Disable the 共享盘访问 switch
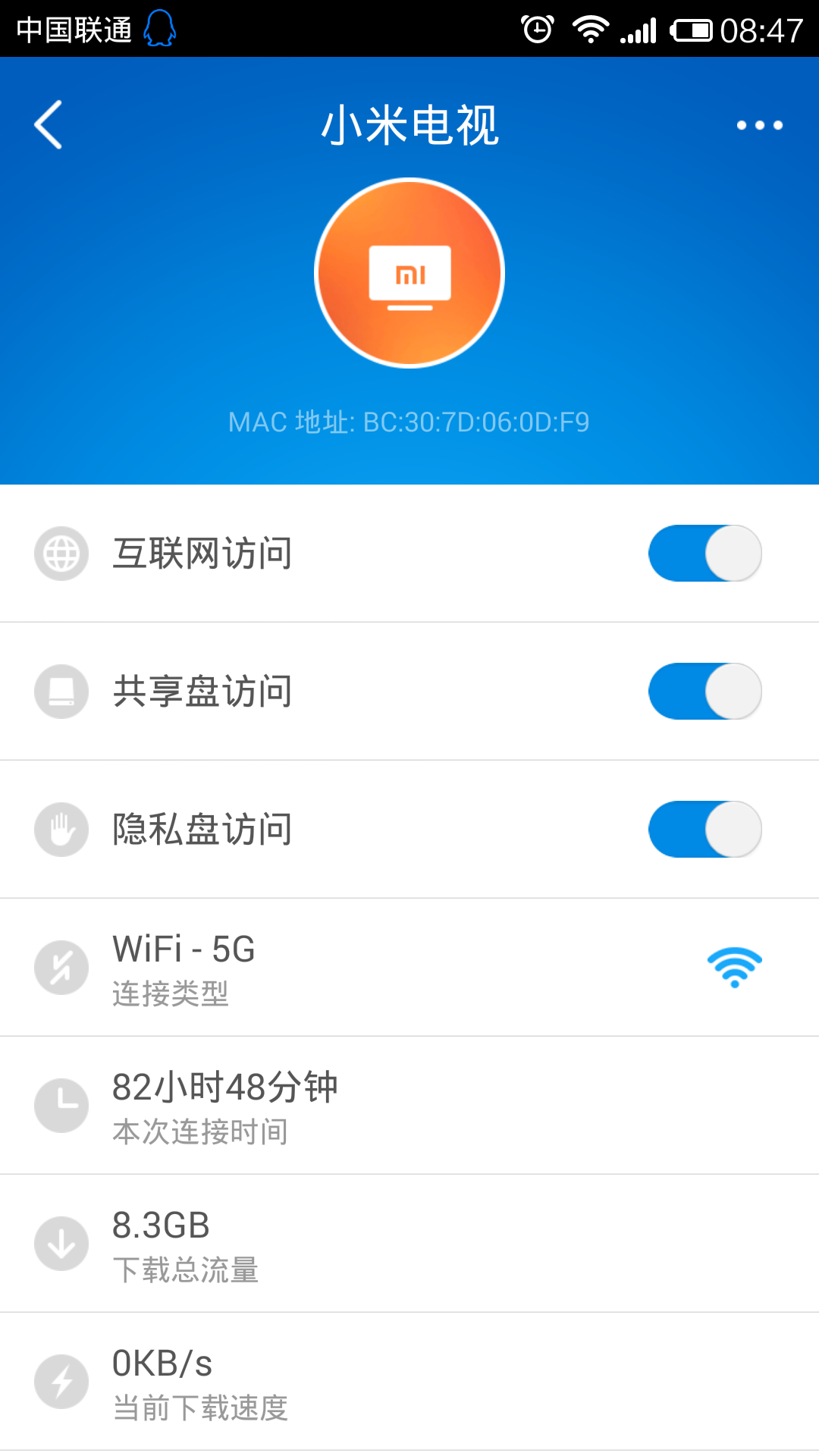 [704, 692]
